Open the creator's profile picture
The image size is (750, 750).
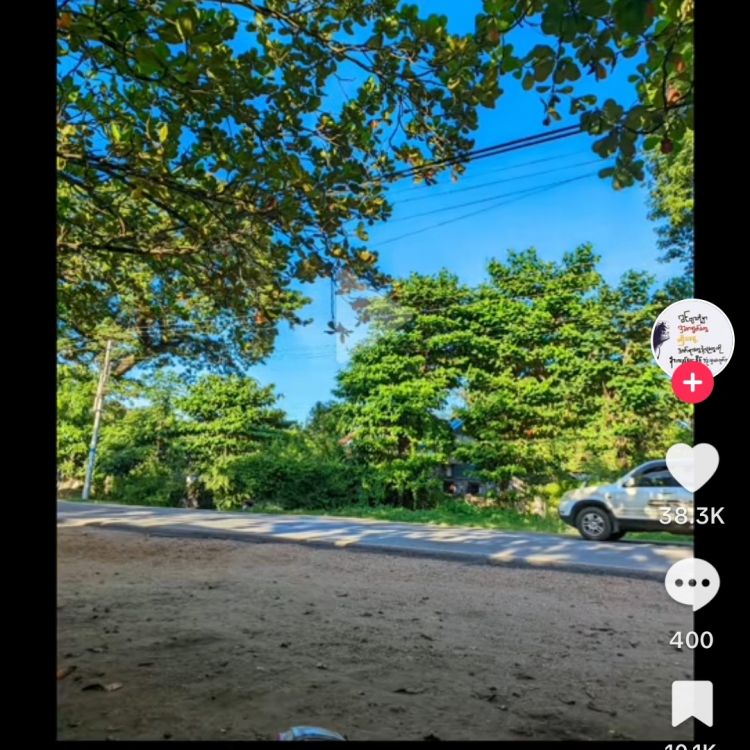click(692, 336)
